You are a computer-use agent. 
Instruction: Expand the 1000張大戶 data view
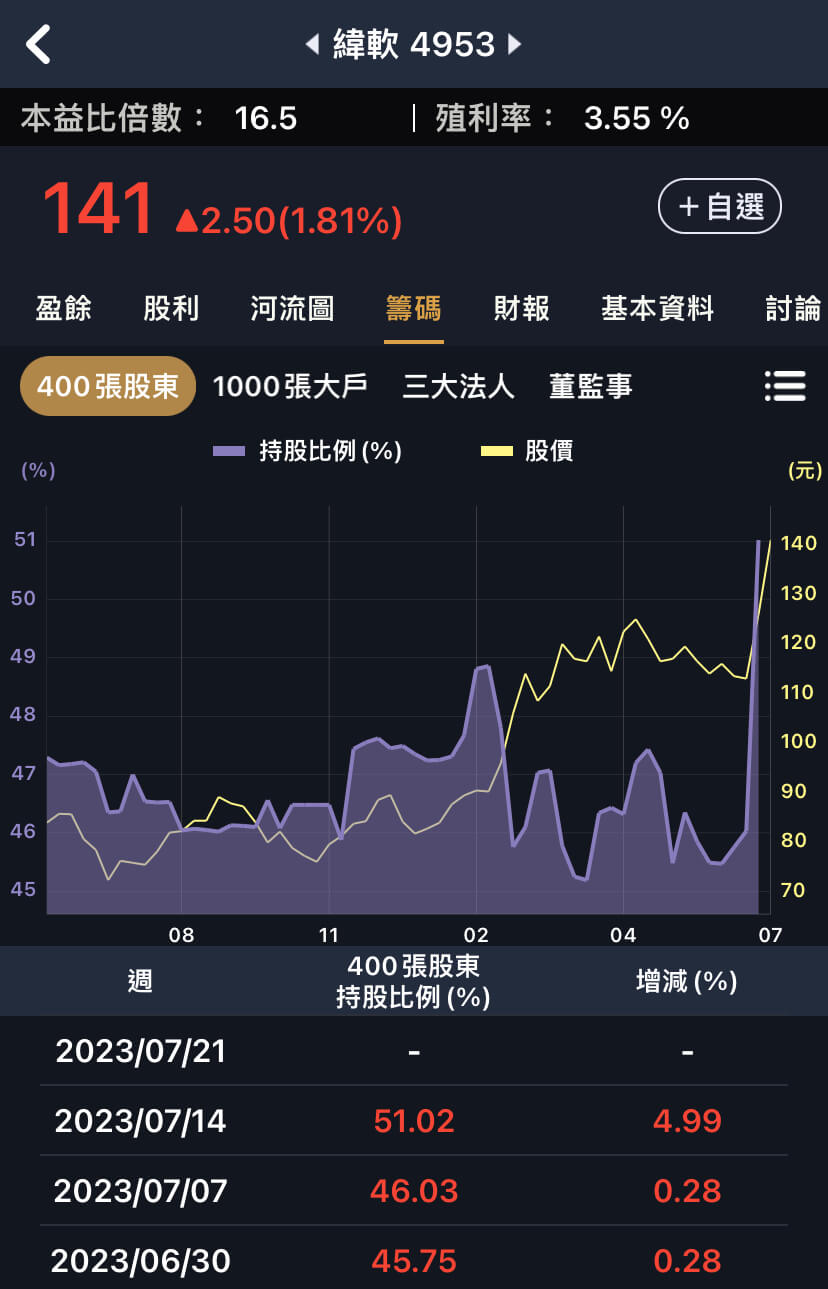tap(291, 386)
